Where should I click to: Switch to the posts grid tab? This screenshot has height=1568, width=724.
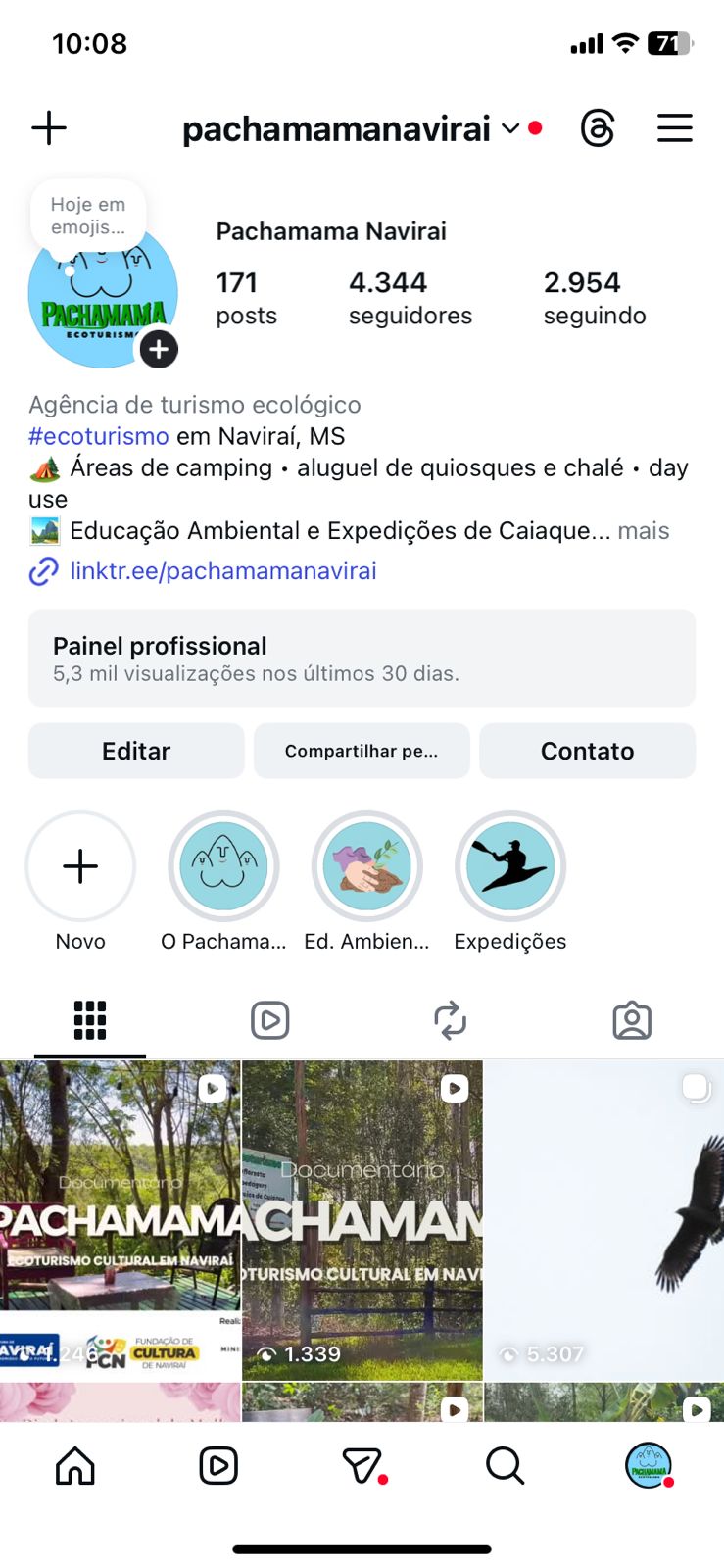click(x=90, y=1020)
